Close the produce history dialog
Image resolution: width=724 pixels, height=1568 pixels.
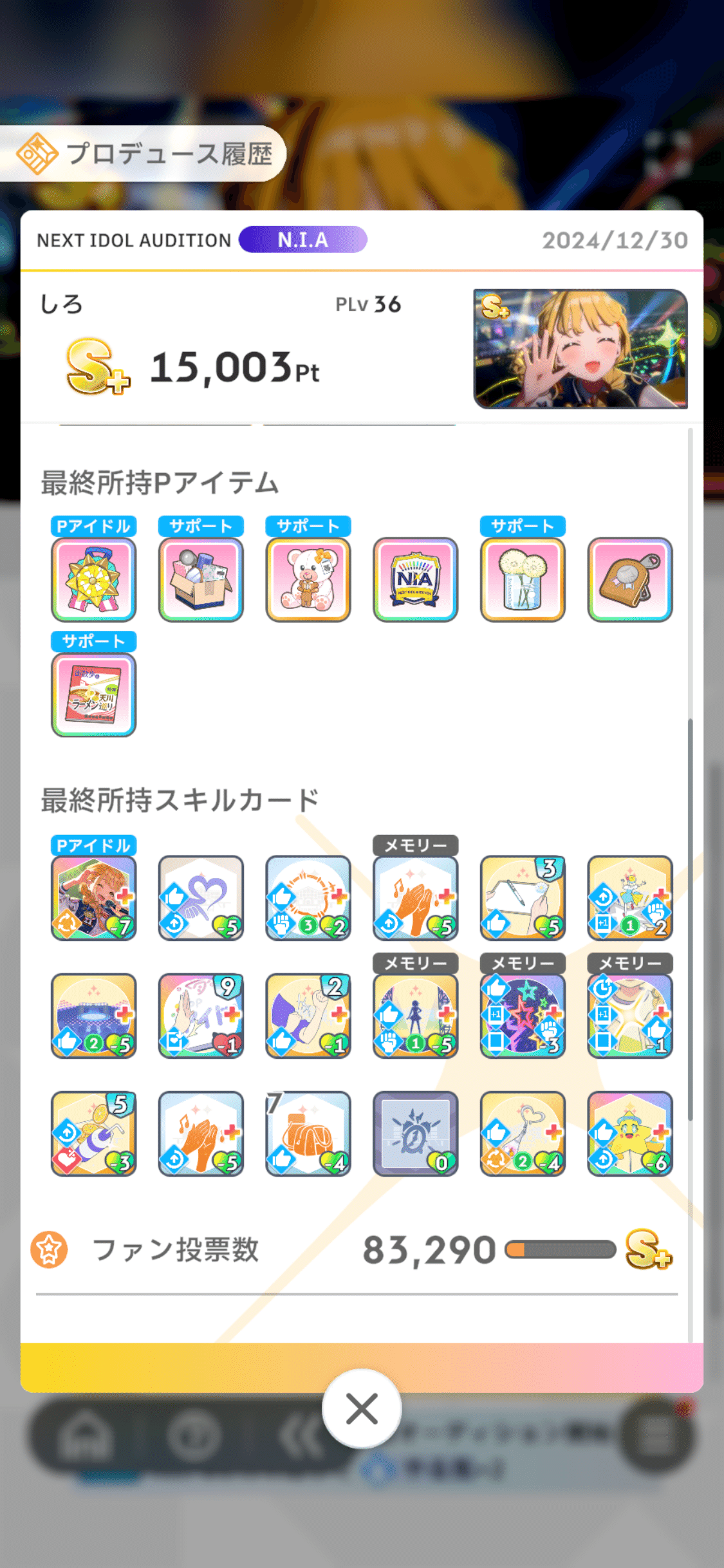pyautogui.click(x=362, y=1408)
